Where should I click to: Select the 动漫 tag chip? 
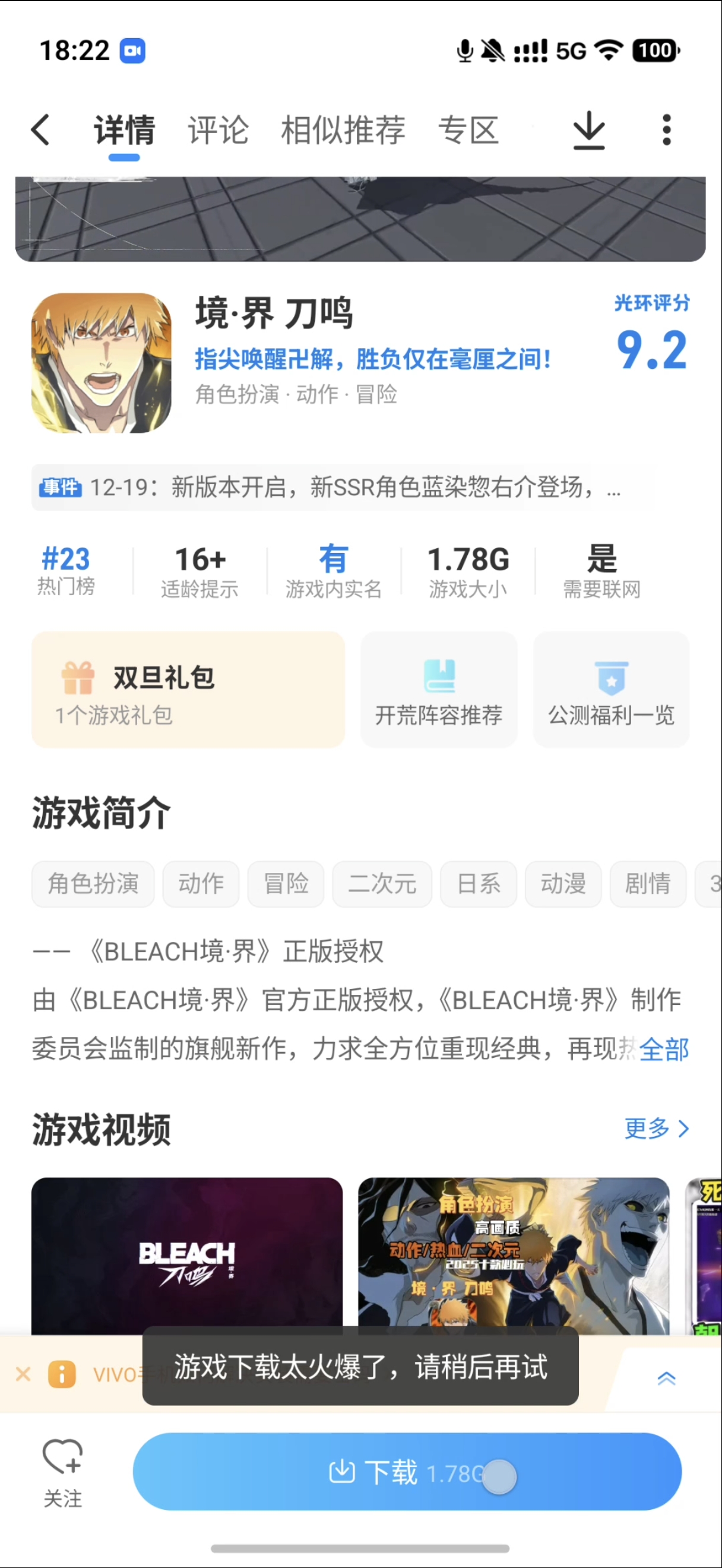coord(563,884)
